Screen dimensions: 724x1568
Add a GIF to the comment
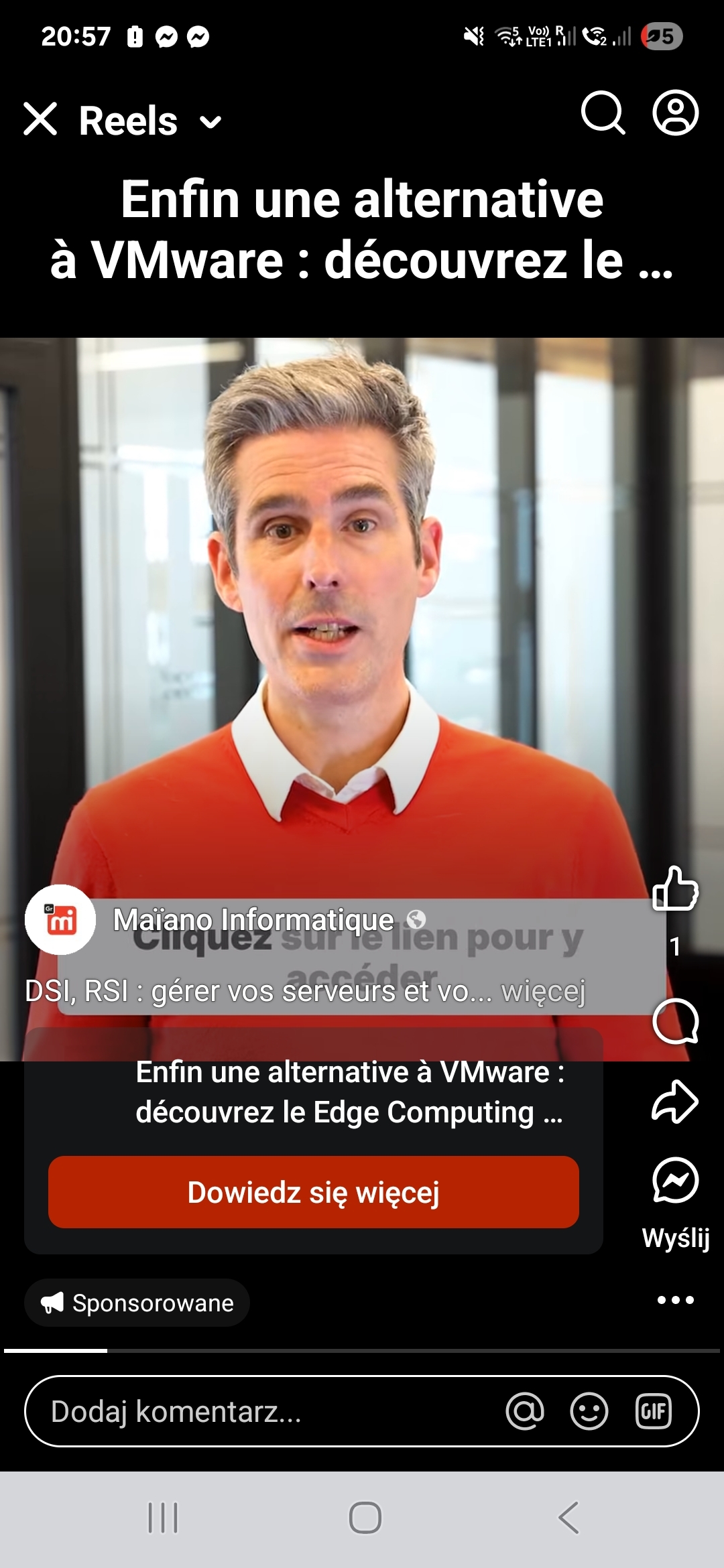point(653,1411)
